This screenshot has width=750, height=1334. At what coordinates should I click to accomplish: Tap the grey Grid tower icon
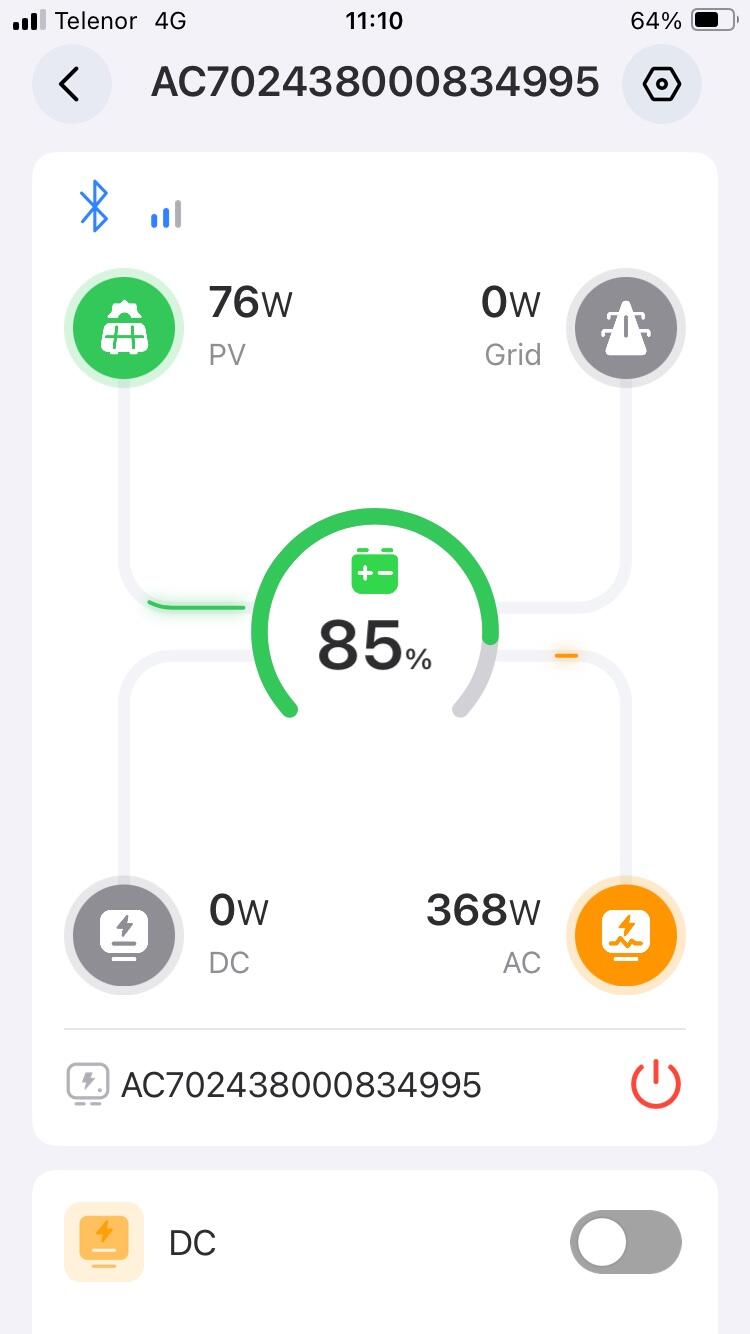click(626, 327)
